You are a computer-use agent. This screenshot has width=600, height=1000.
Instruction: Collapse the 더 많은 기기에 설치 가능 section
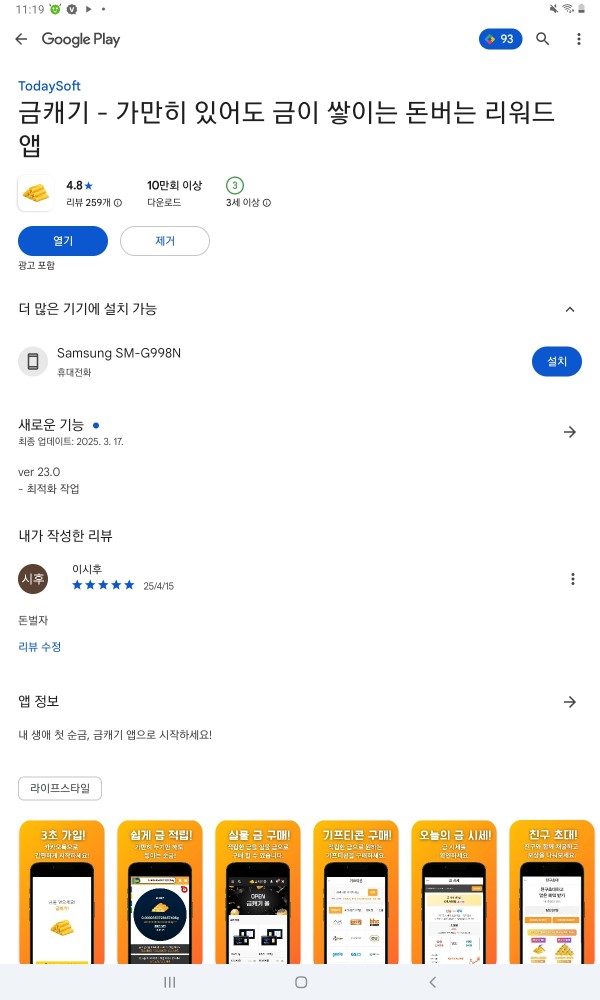[570, 309]
